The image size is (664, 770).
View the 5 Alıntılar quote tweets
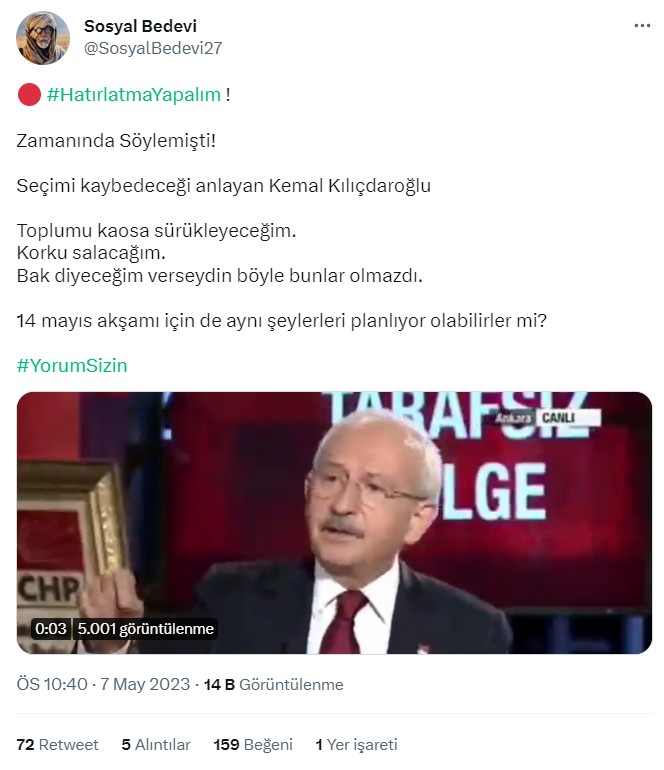pos(155,744)
